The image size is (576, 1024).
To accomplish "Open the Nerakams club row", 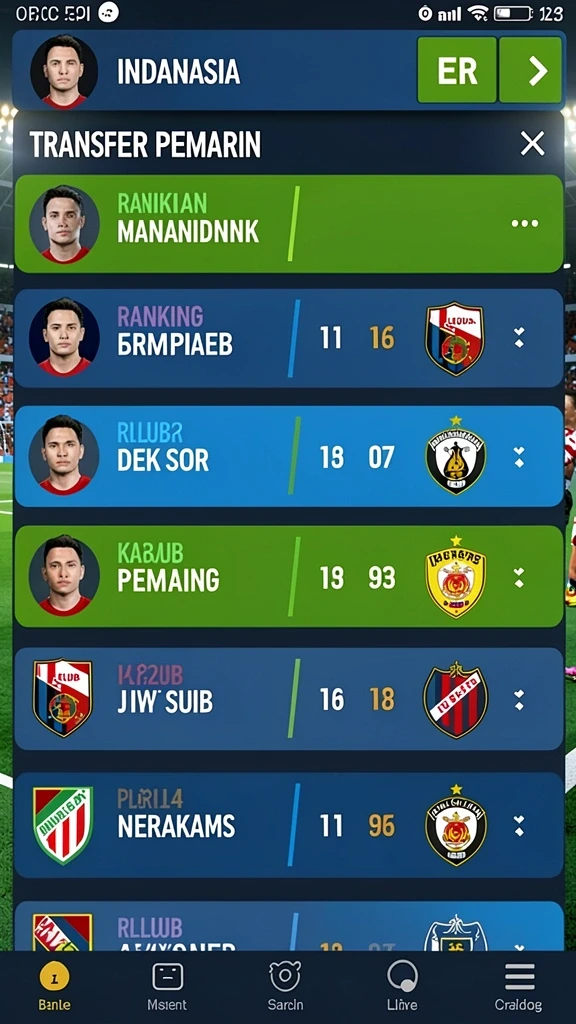I will click(x=289, y=825).
